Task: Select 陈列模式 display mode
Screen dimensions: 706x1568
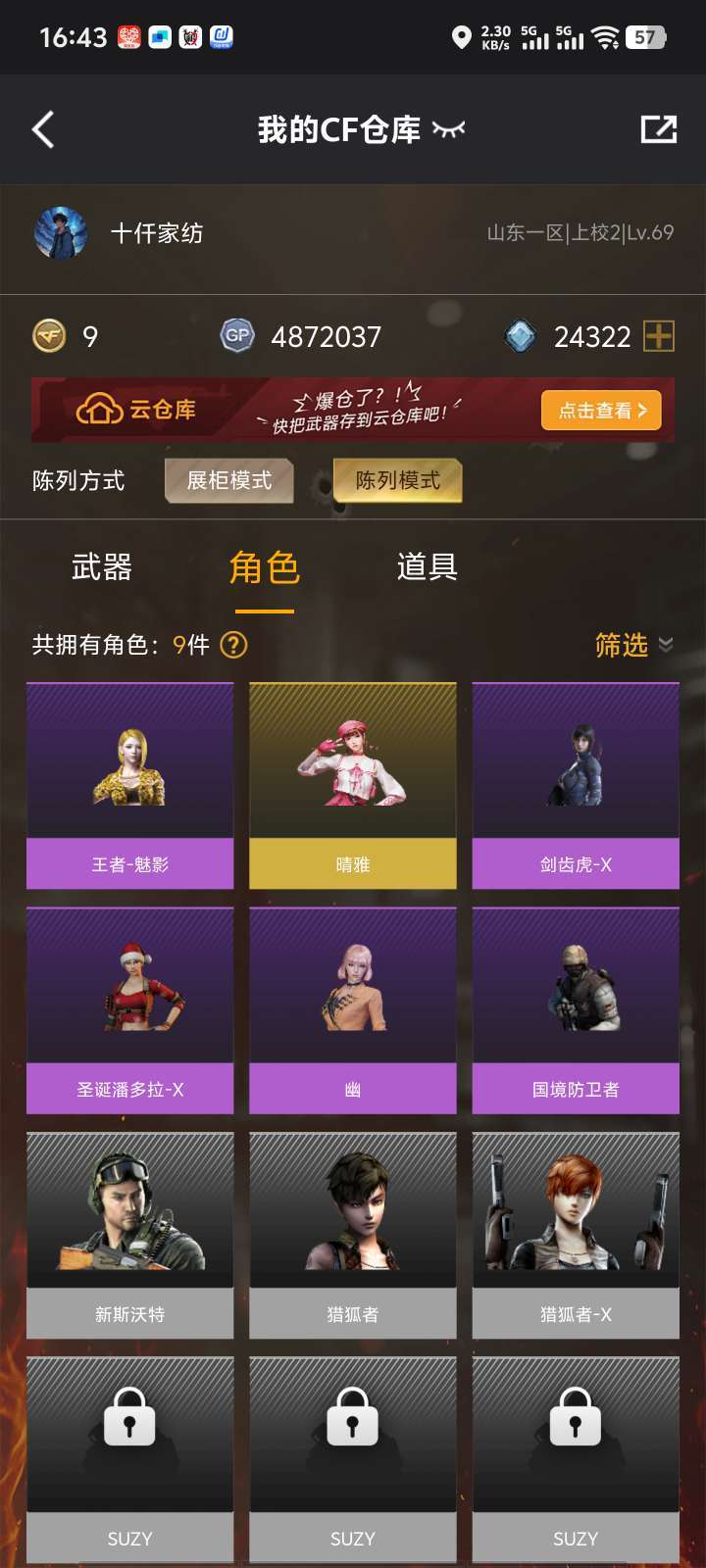Action: click(397, 480)
